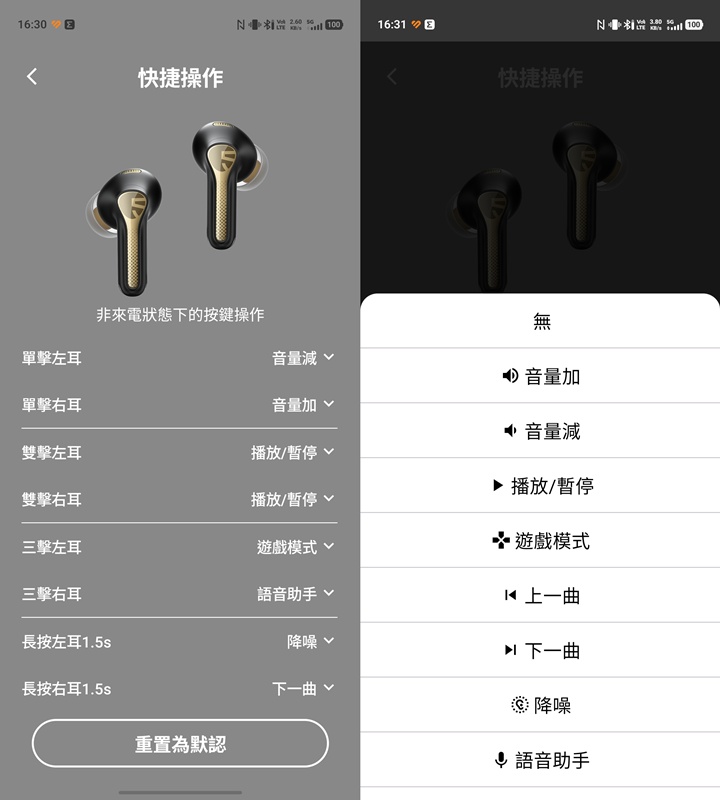Open the 長按左耳1.5s dropdown
The width and height of the screenshot is (720, 800).
pyautogui.click(x=310, y=642)
